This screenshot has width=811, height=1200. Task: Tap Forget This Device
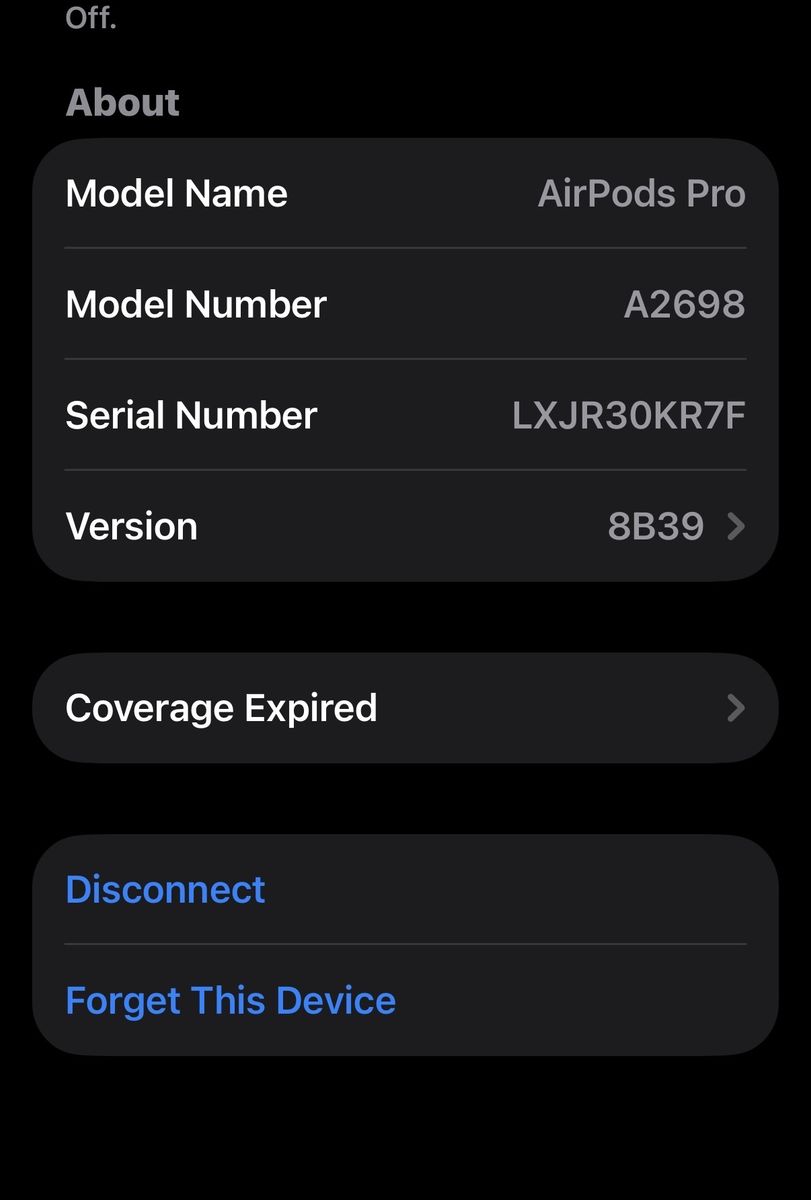point(231,1000)
